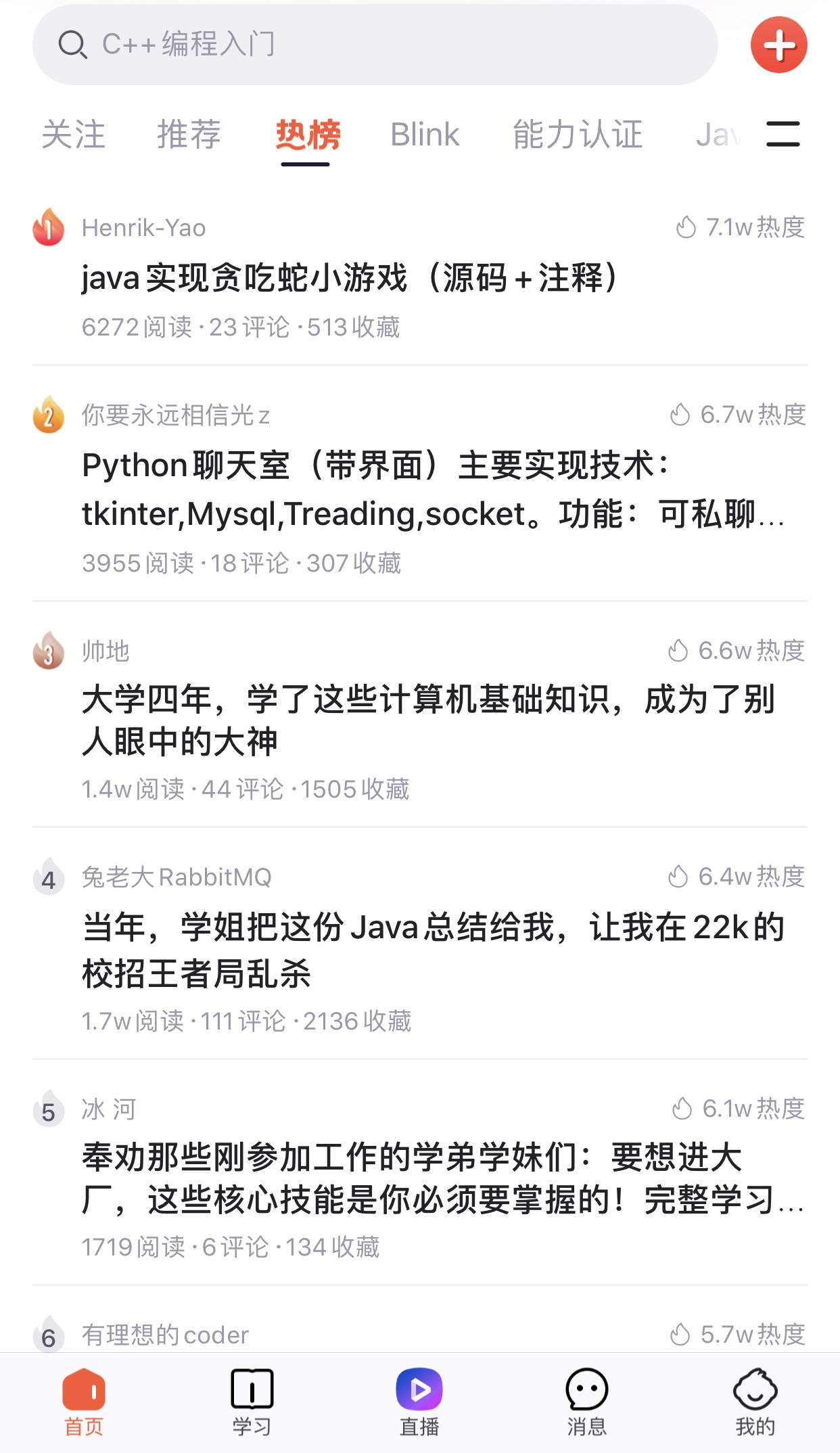Tap the red plus create button
Viewport: 840px width, 1453px height.
click(x=778, y=45)
